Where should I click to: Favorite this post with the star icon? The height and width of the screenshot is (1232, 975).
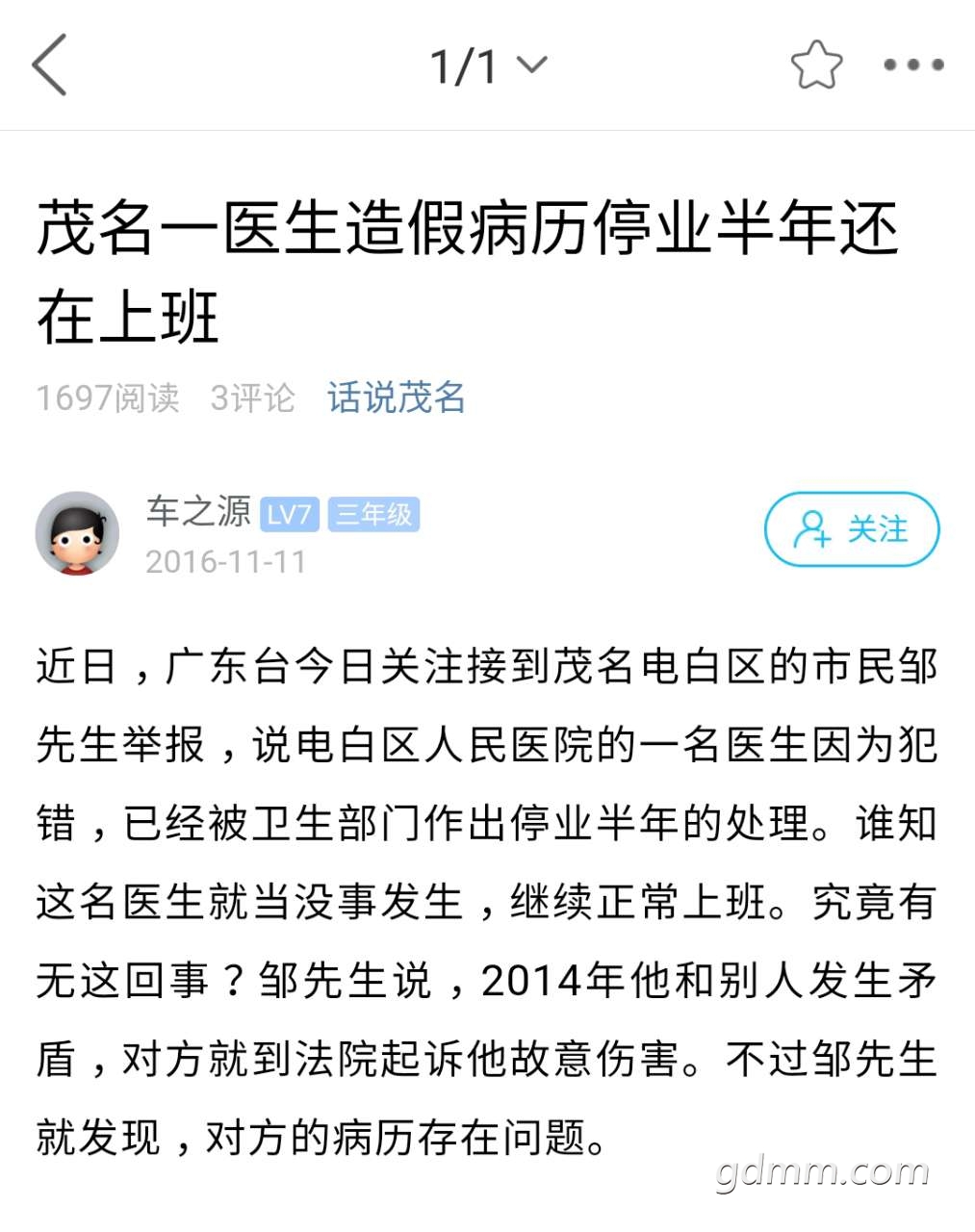tap(816, 64)
